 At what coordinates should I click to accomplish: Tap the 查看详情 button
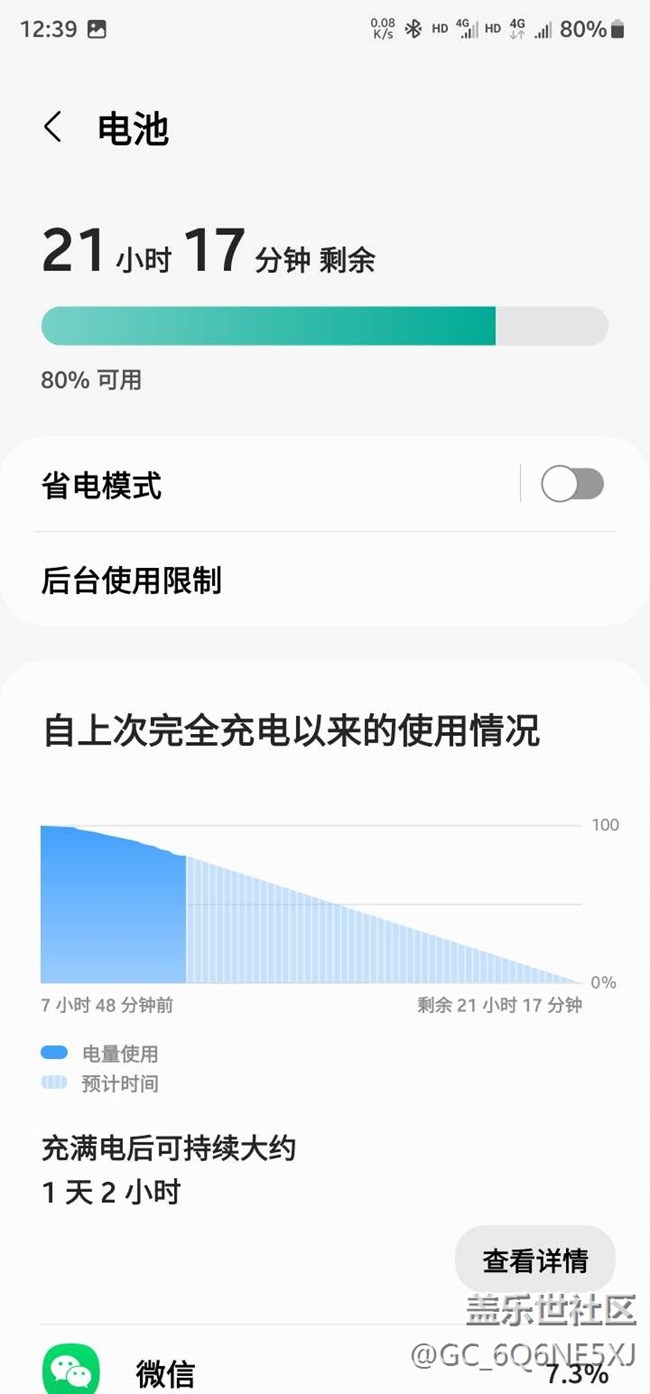click(x=535, y=1261)
